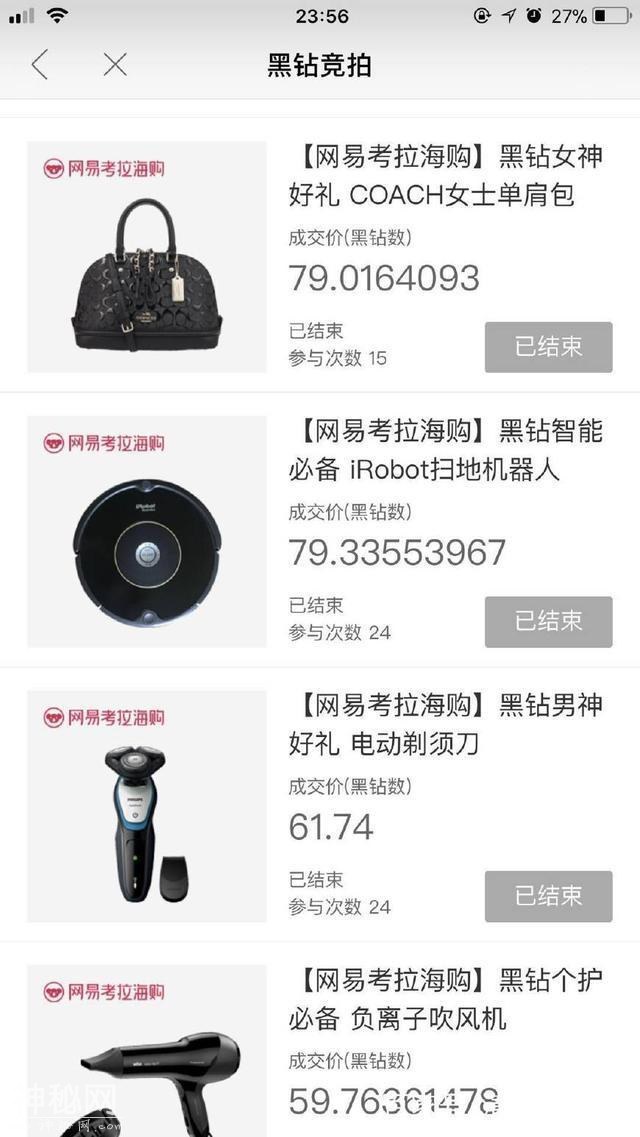Image resolution: width=640 pixels, height=1137 pixels.
Task: Open the COACH女士单肩包 auction item
Action: tap(446, 175)
